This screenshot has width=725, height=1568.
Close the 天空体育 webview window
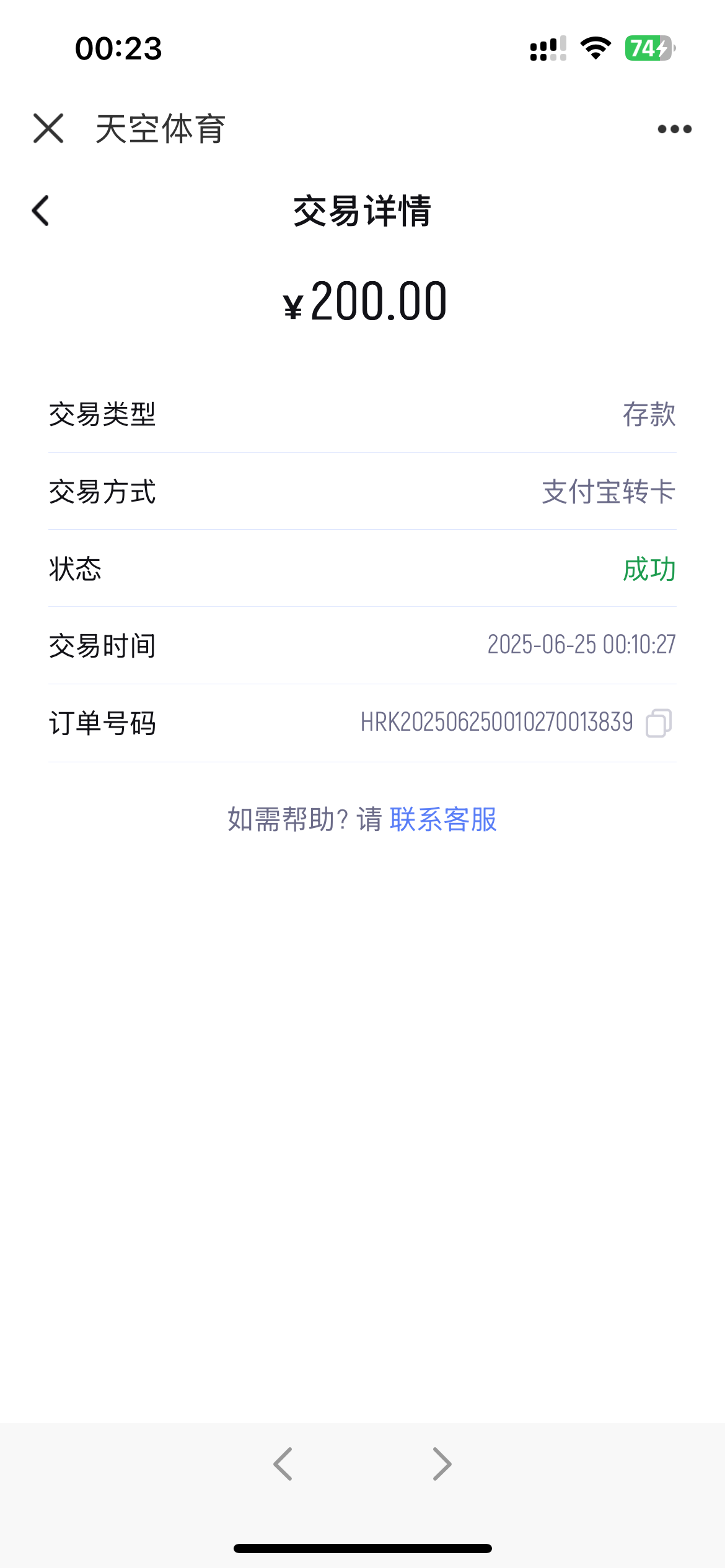[47, 129]
